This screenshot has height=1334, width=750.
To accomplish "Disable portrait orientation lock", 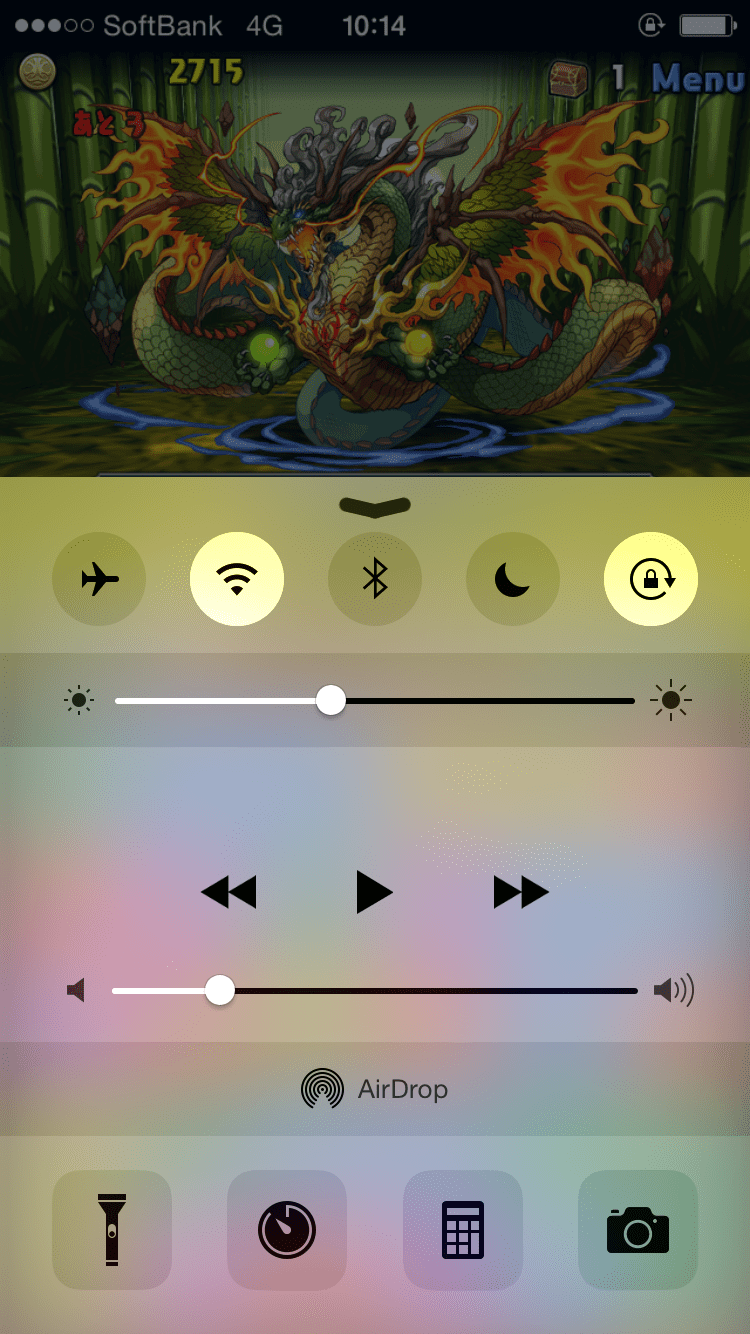I will [651, 579].
